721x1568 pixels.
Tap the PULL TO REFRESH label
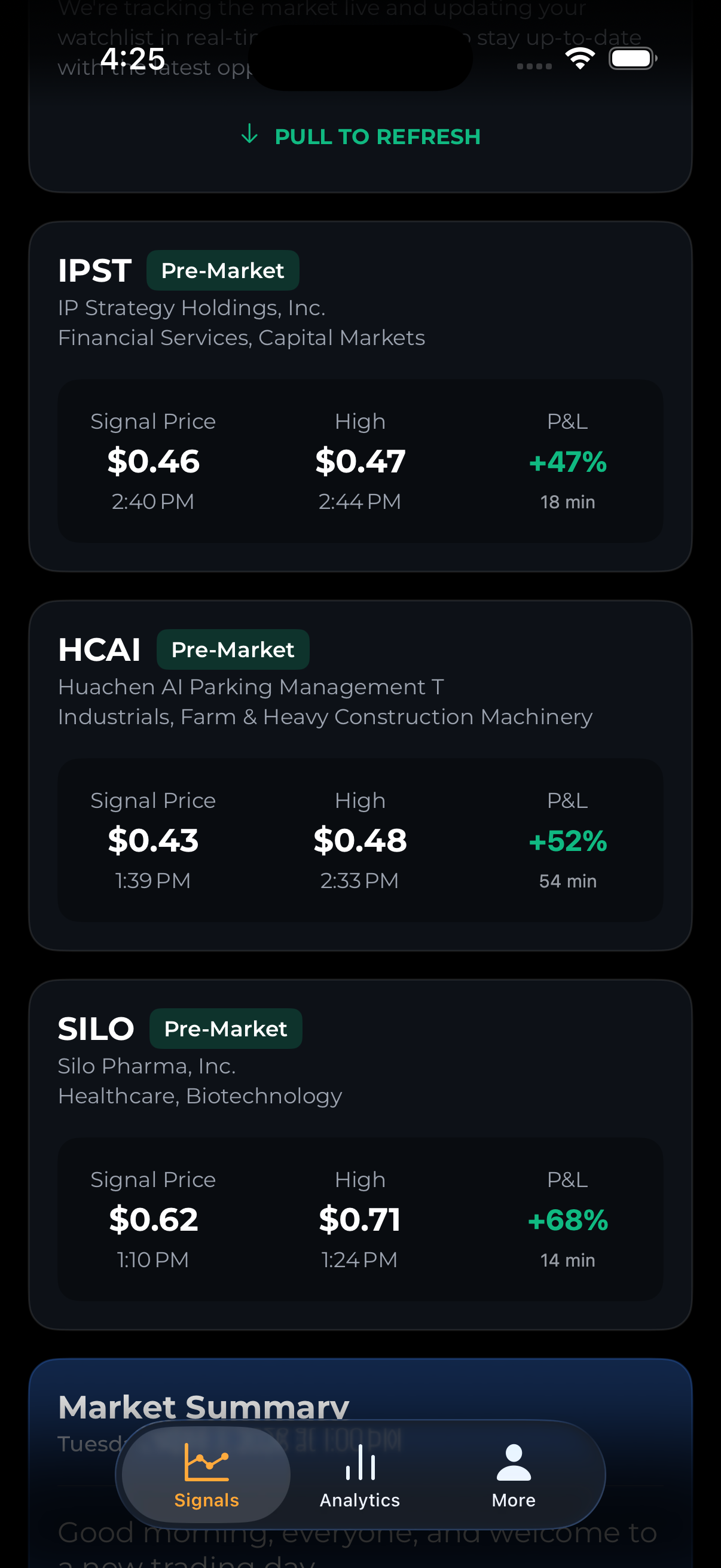[x=377, y=136]
